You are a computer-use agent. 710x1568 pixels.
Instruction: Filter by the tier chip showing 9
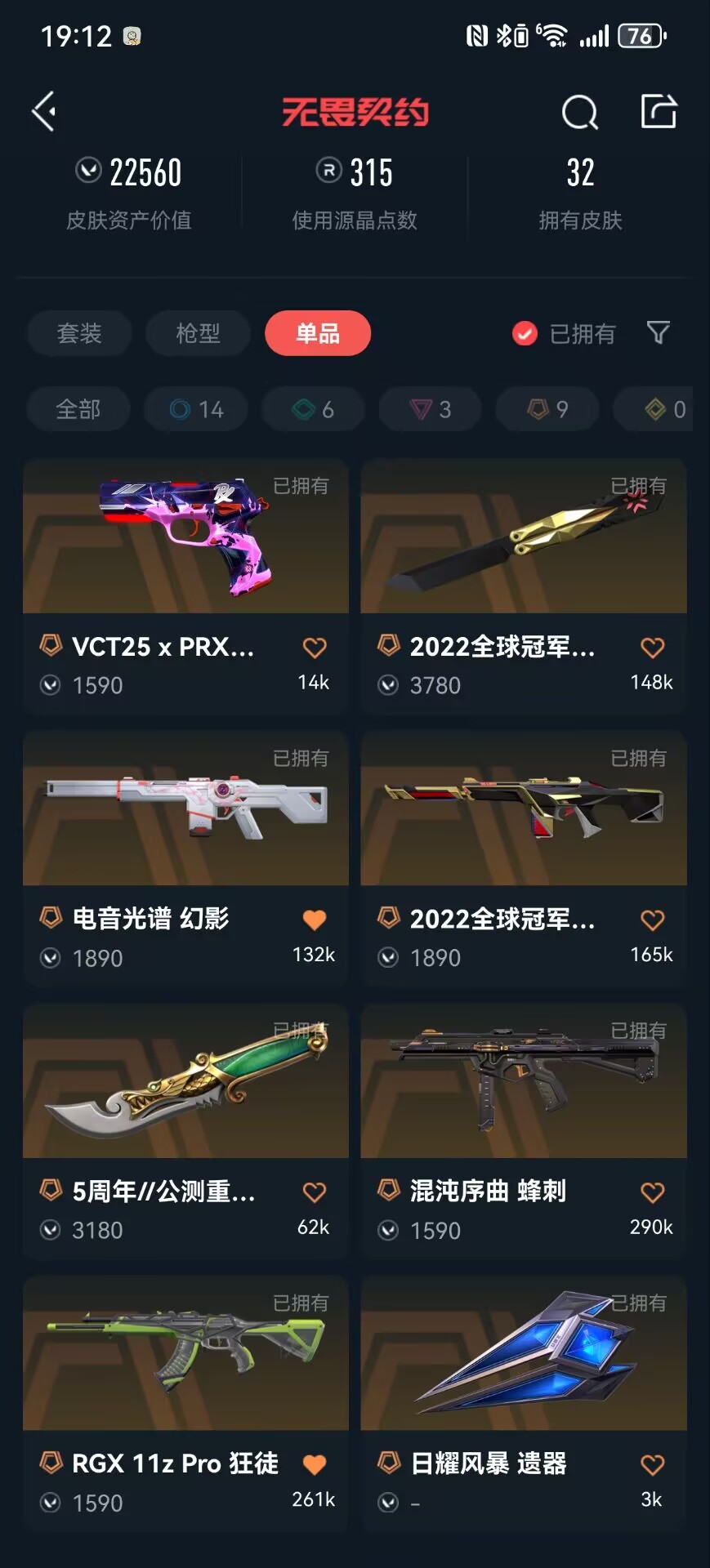(547, 409)
